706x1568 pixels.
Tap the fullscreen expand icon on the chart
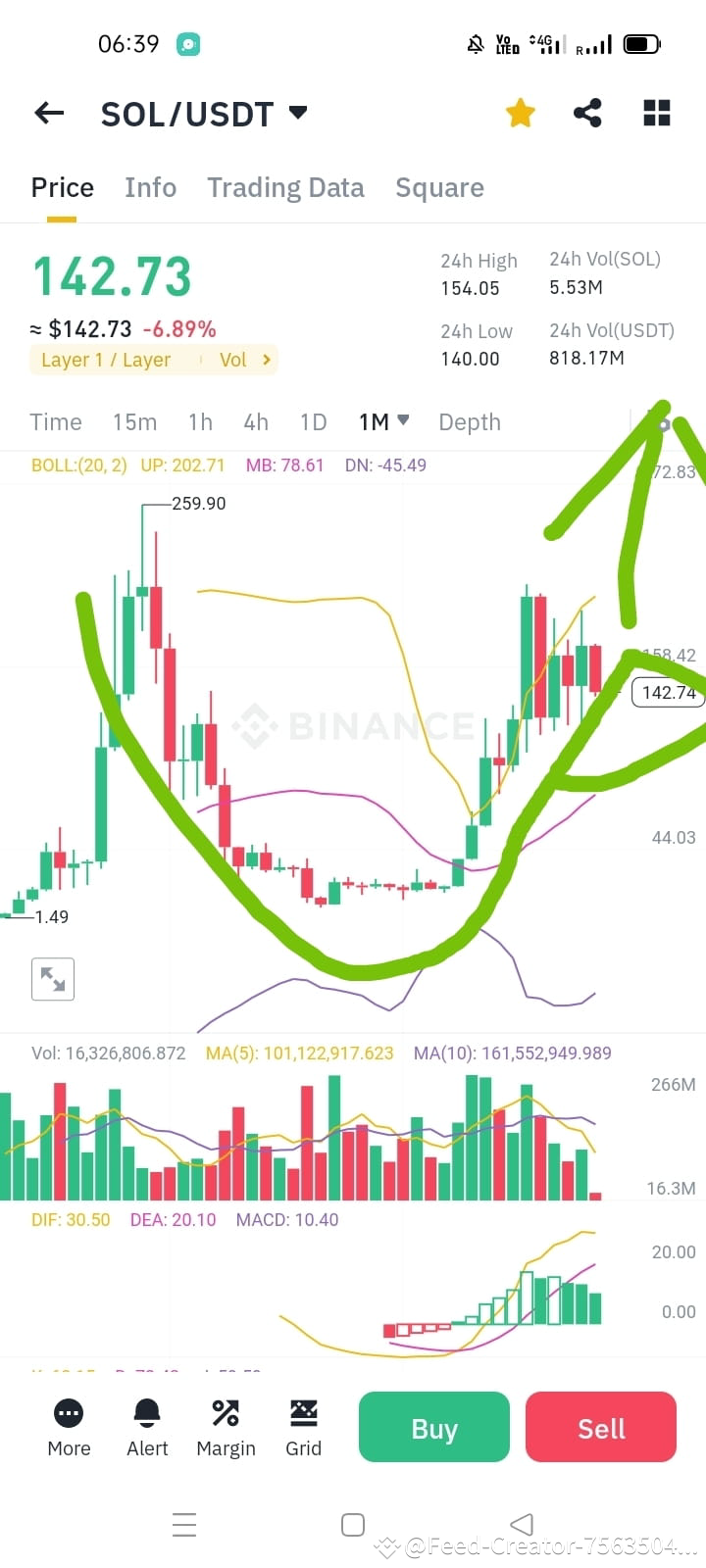pyautogui.click(x=52, y=978)
